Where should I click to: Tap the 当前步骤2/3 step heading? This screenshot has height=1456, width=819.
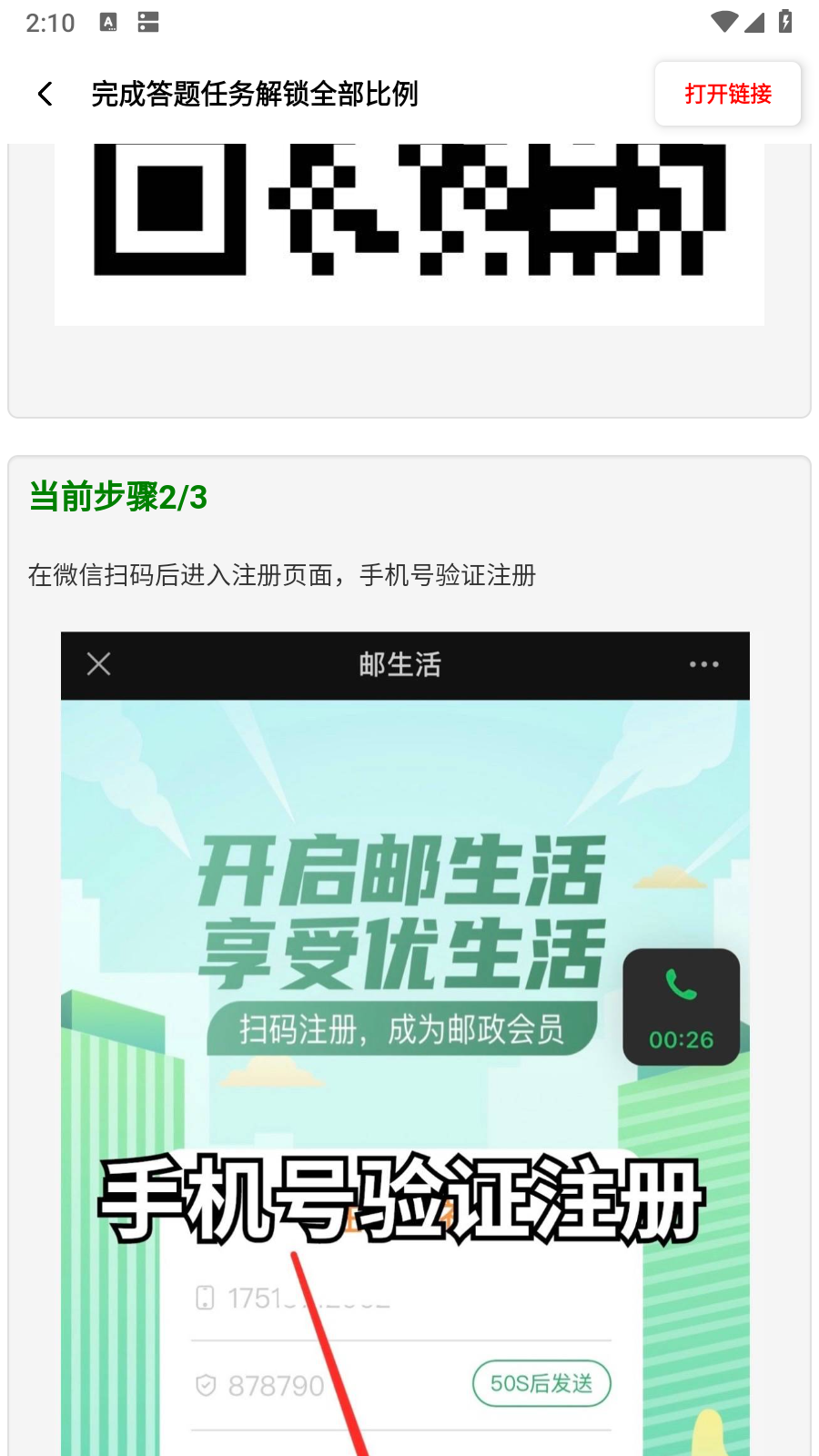[x=116, y=499]
